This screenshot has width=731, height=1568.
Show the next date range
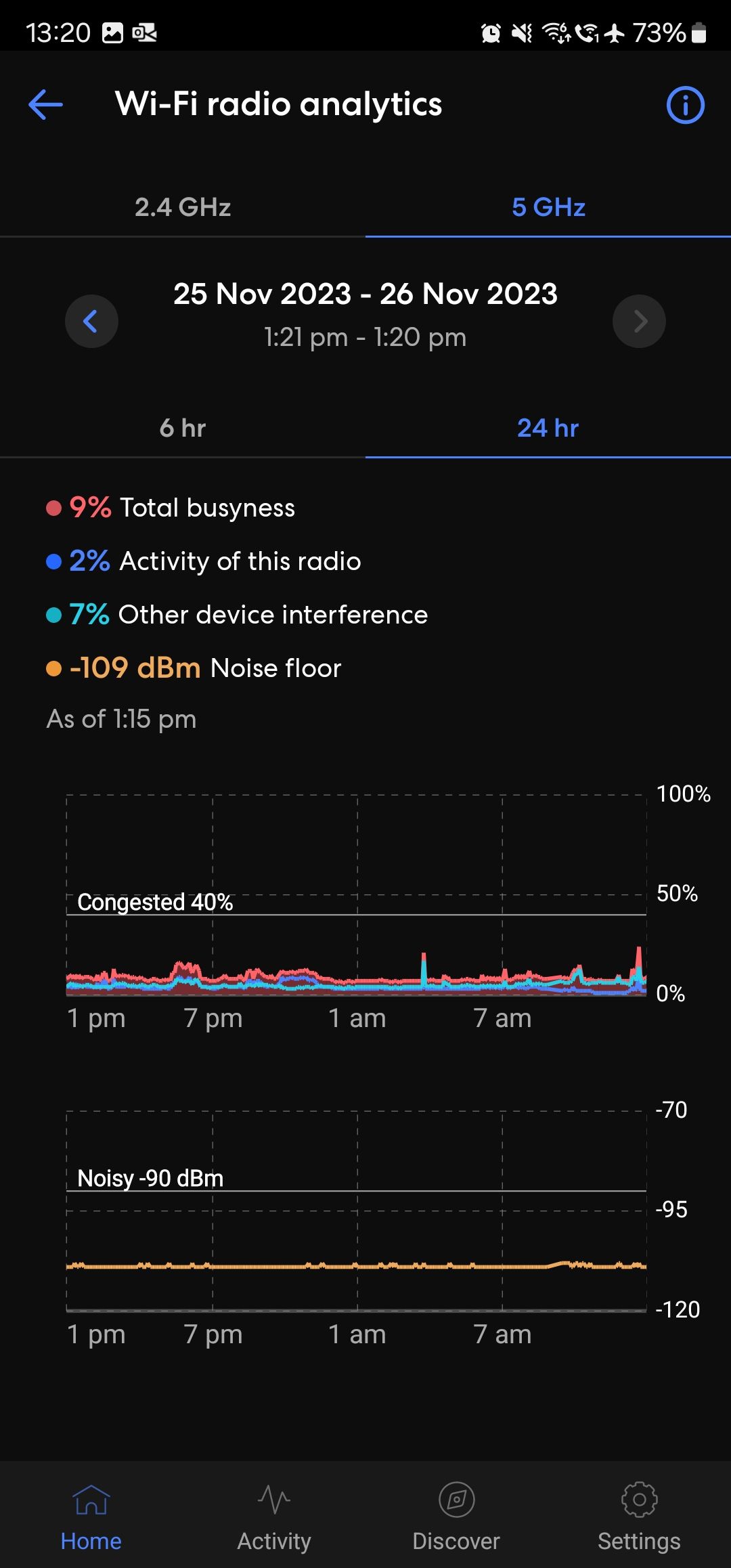coord(639,321)
